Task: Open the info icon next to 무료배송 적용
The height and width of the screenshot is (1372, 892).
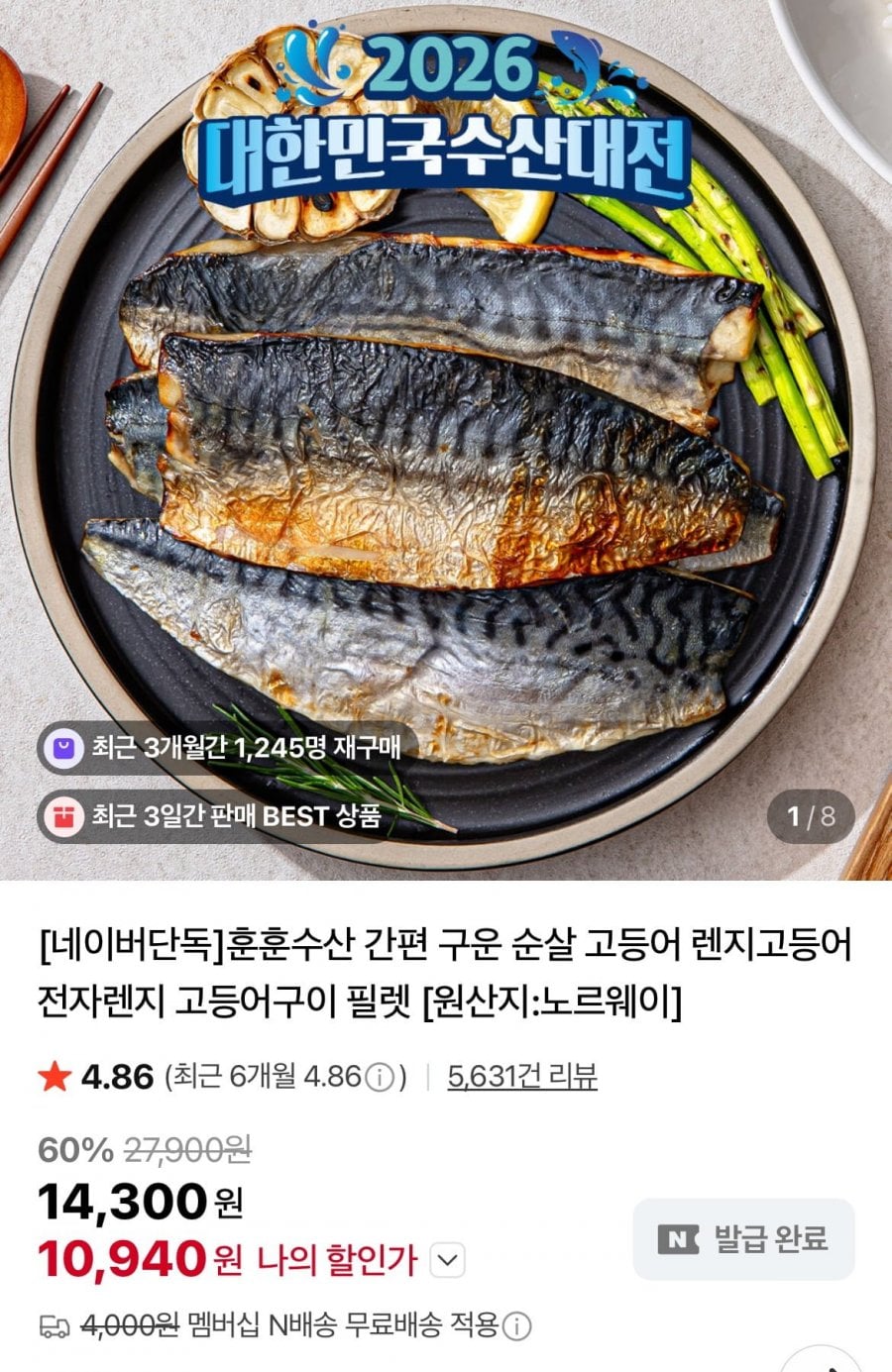Action: pos(518,1326)
